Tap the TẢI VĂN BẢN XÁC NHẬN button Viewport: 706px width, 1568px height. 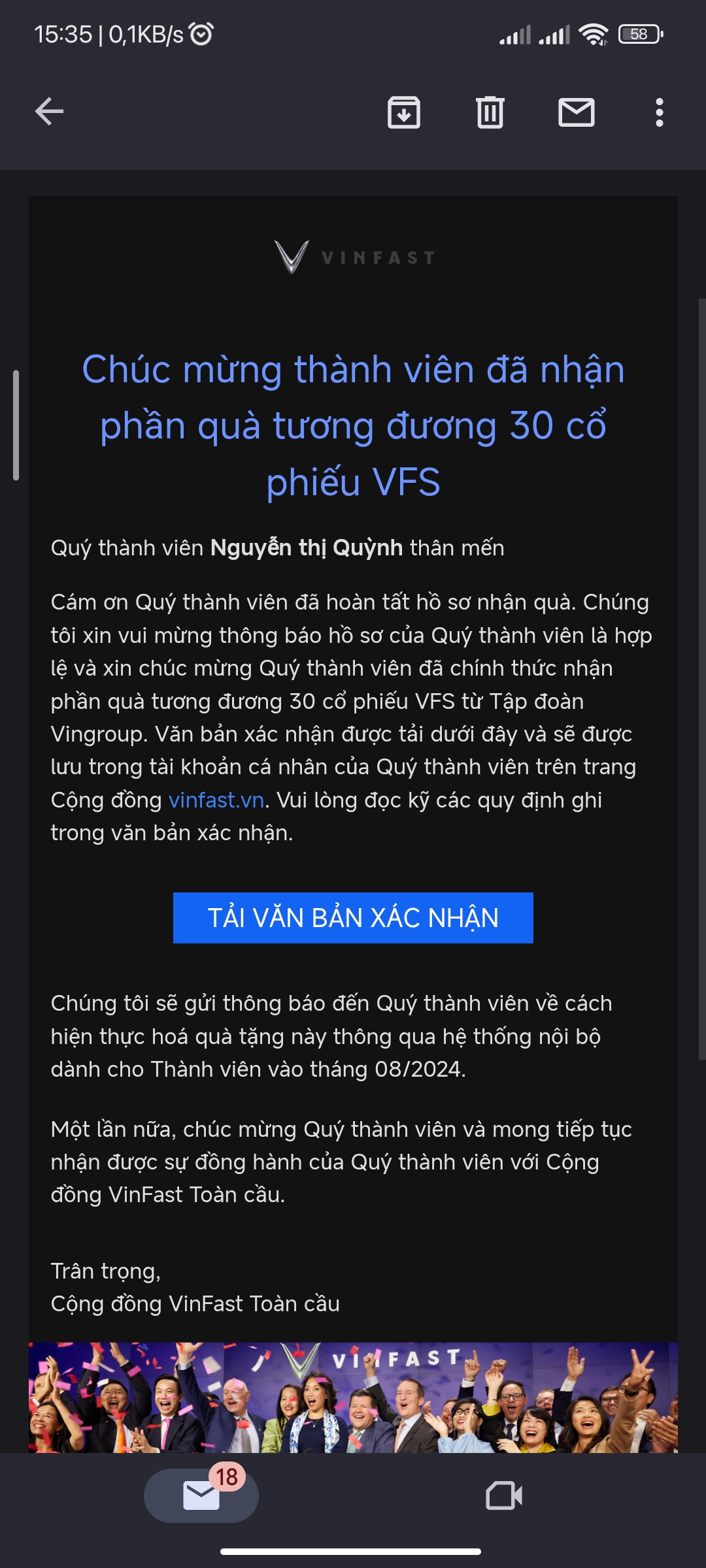(x=353, y=918)
